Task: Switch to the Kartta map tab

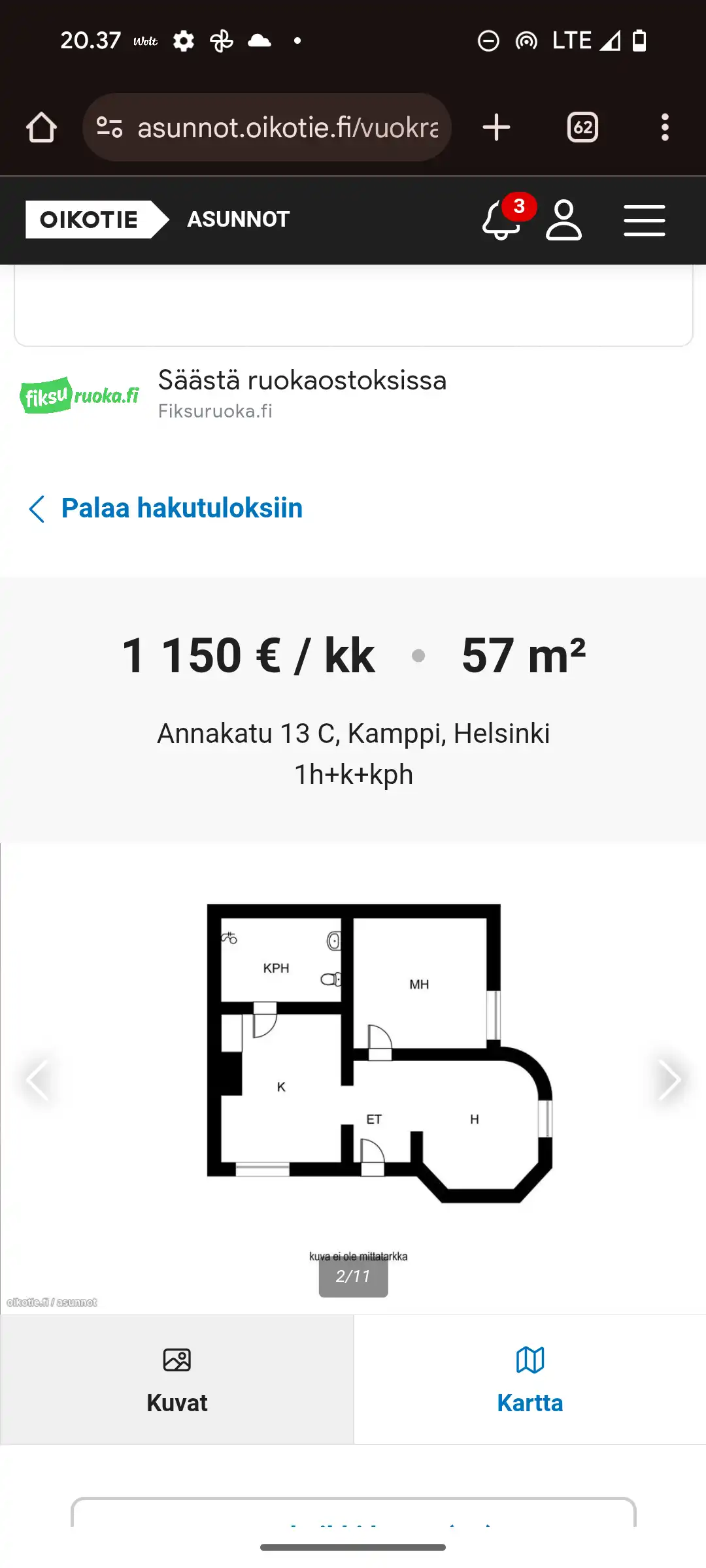Action: click(x=529, y=1379)
